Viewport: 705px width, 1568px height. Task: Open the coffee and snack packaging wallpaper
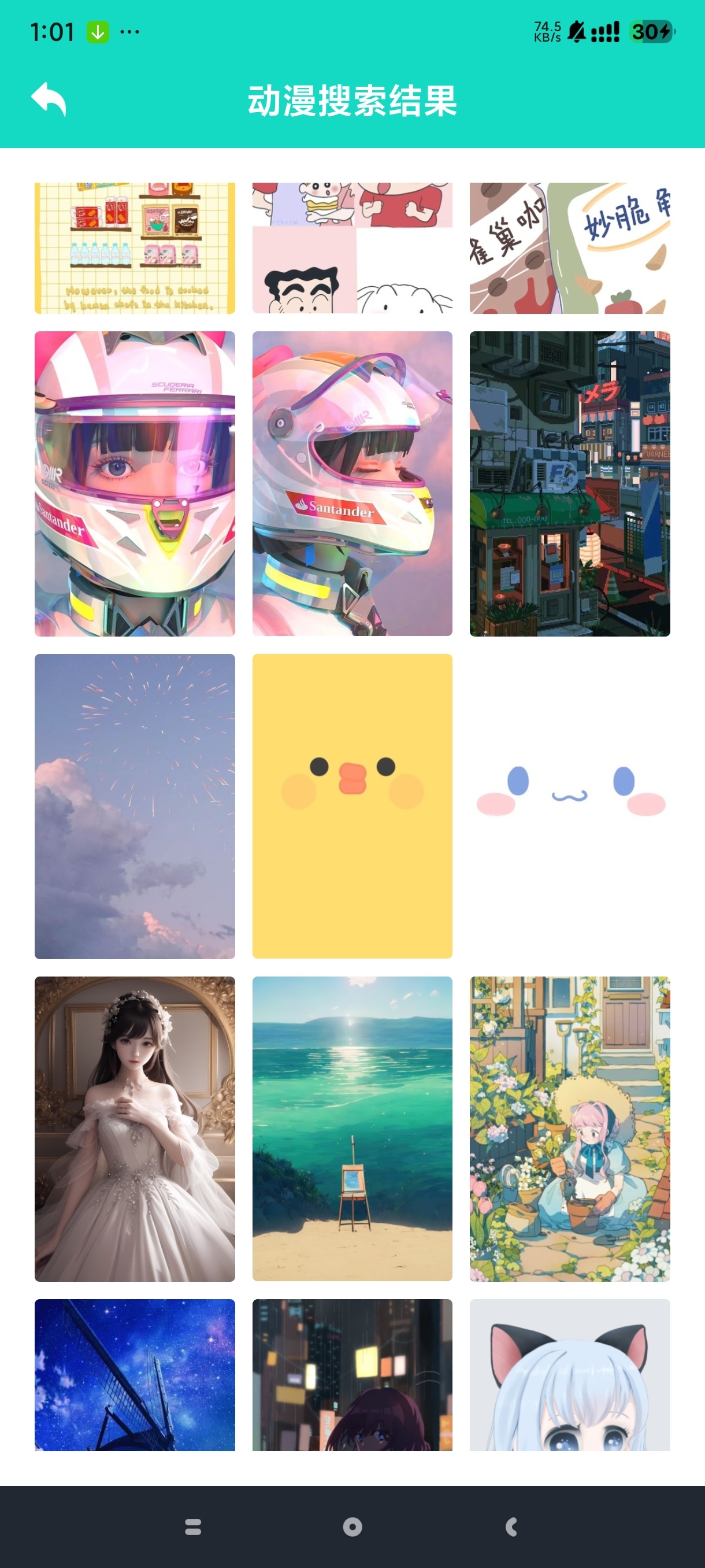[x=569, y=249]
